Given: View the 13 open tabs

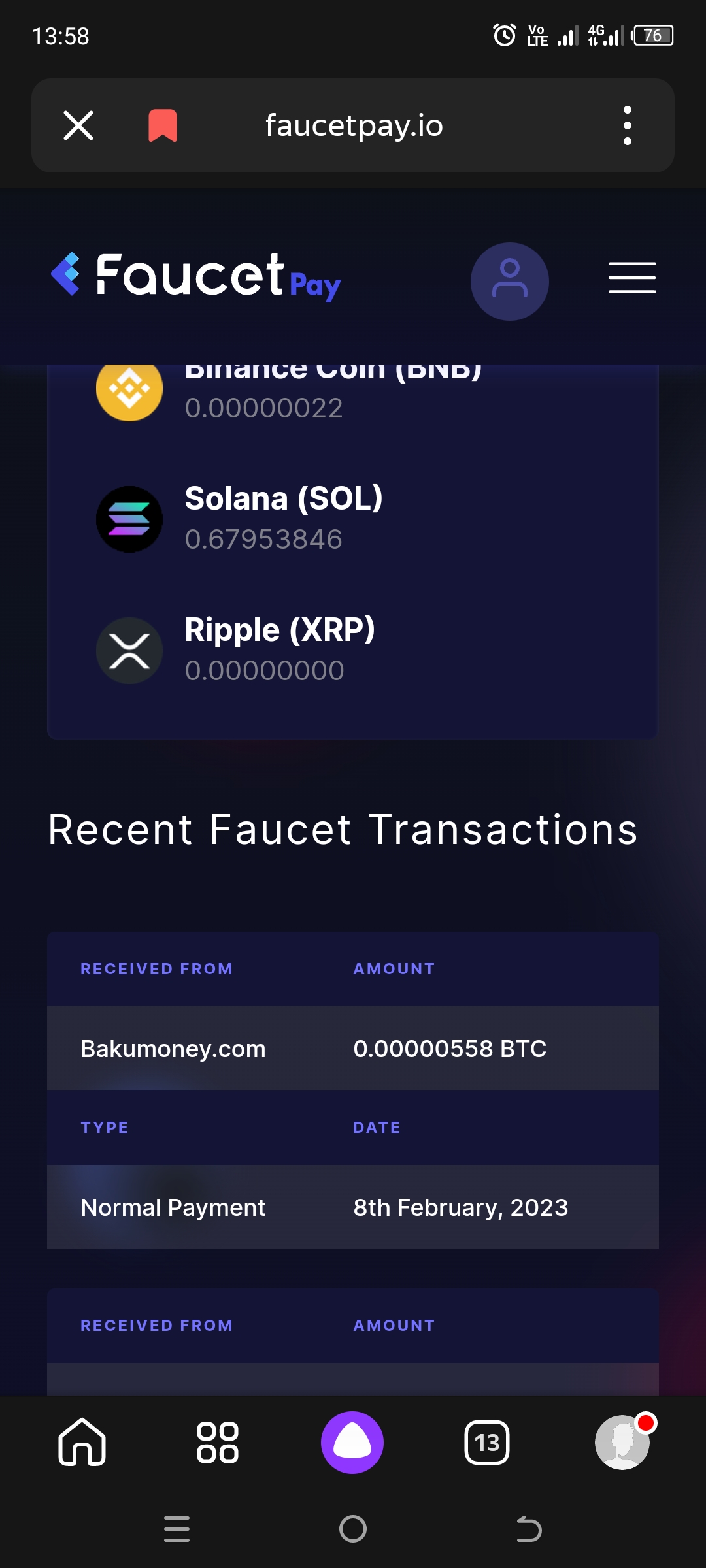Looking at the screenshot, I should tap(487, 1442).
